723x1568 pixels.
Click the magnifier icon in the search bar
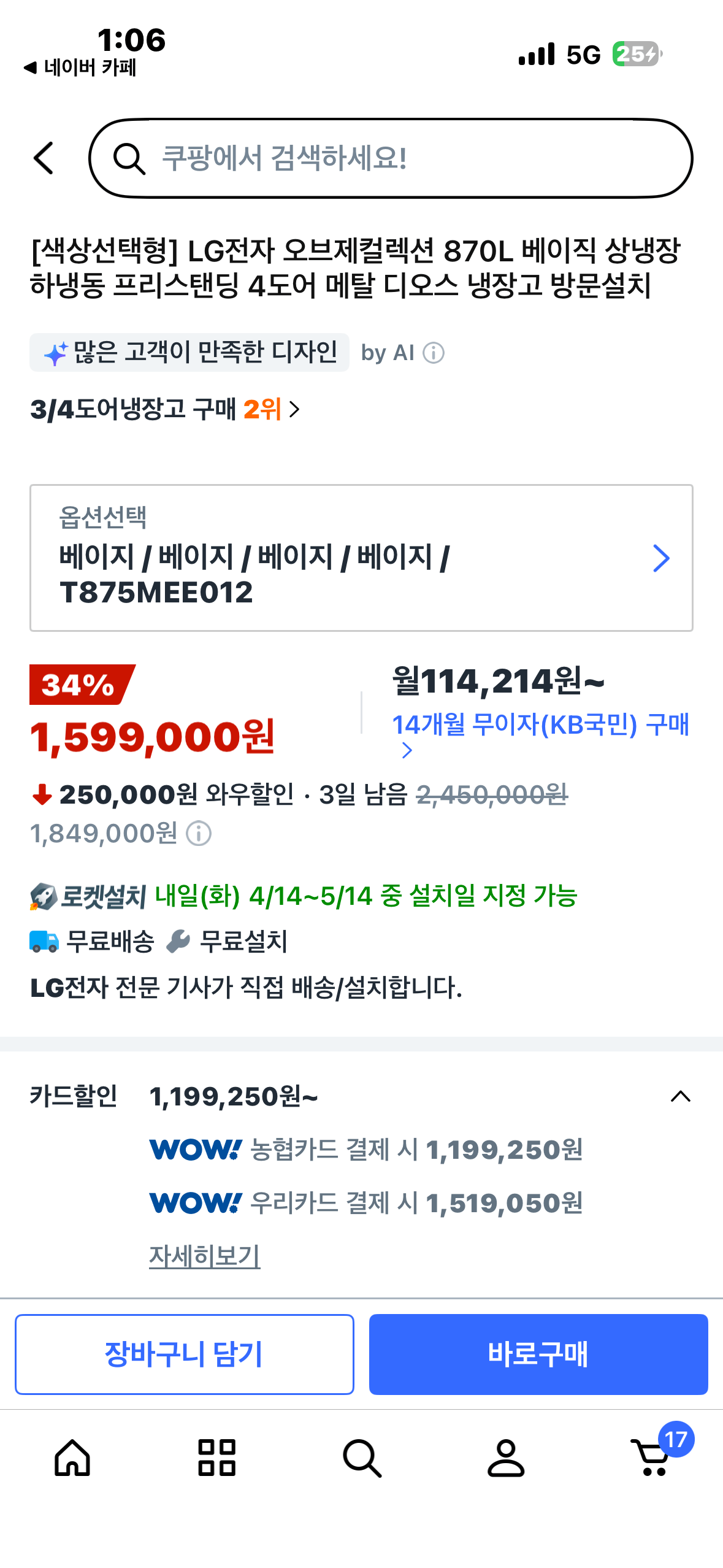129,158
